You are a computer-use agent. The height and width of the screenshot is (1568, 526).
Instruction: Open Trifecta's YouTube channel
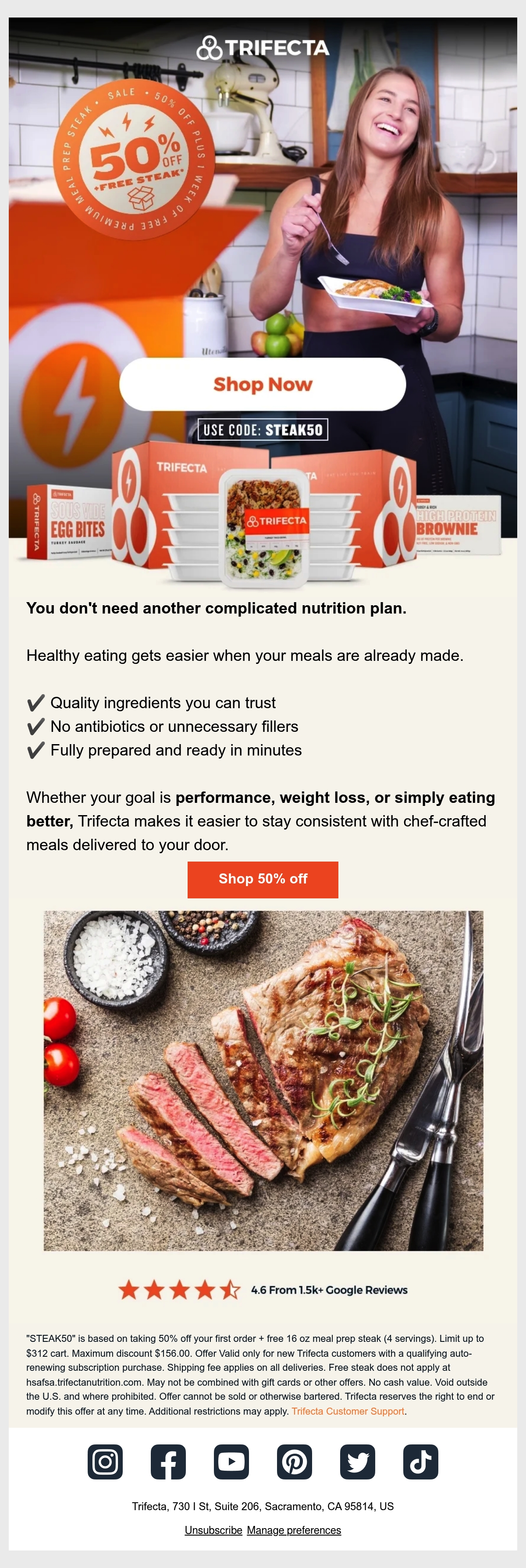[231, 1462]
